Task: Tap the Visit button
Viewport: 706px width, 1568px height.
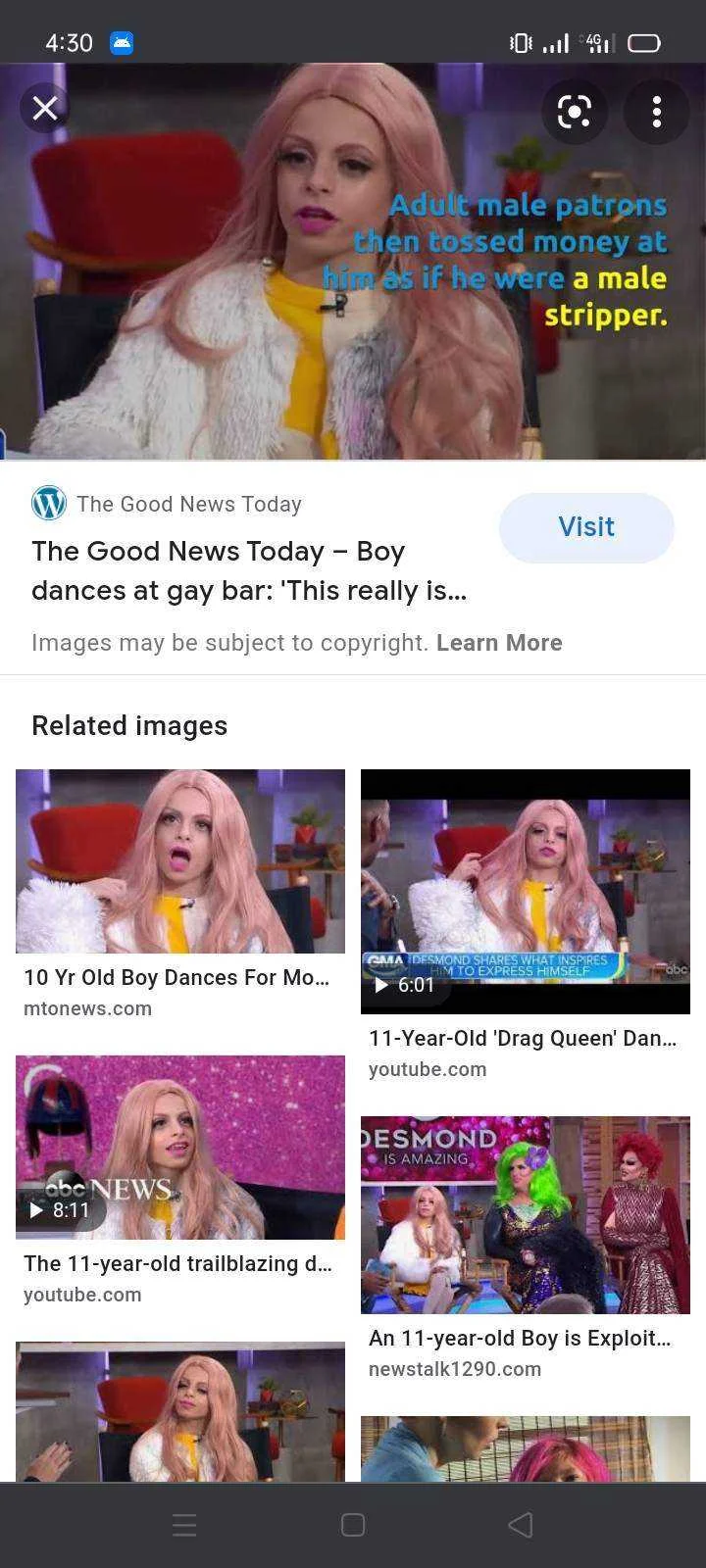Action: coord(586,527)
